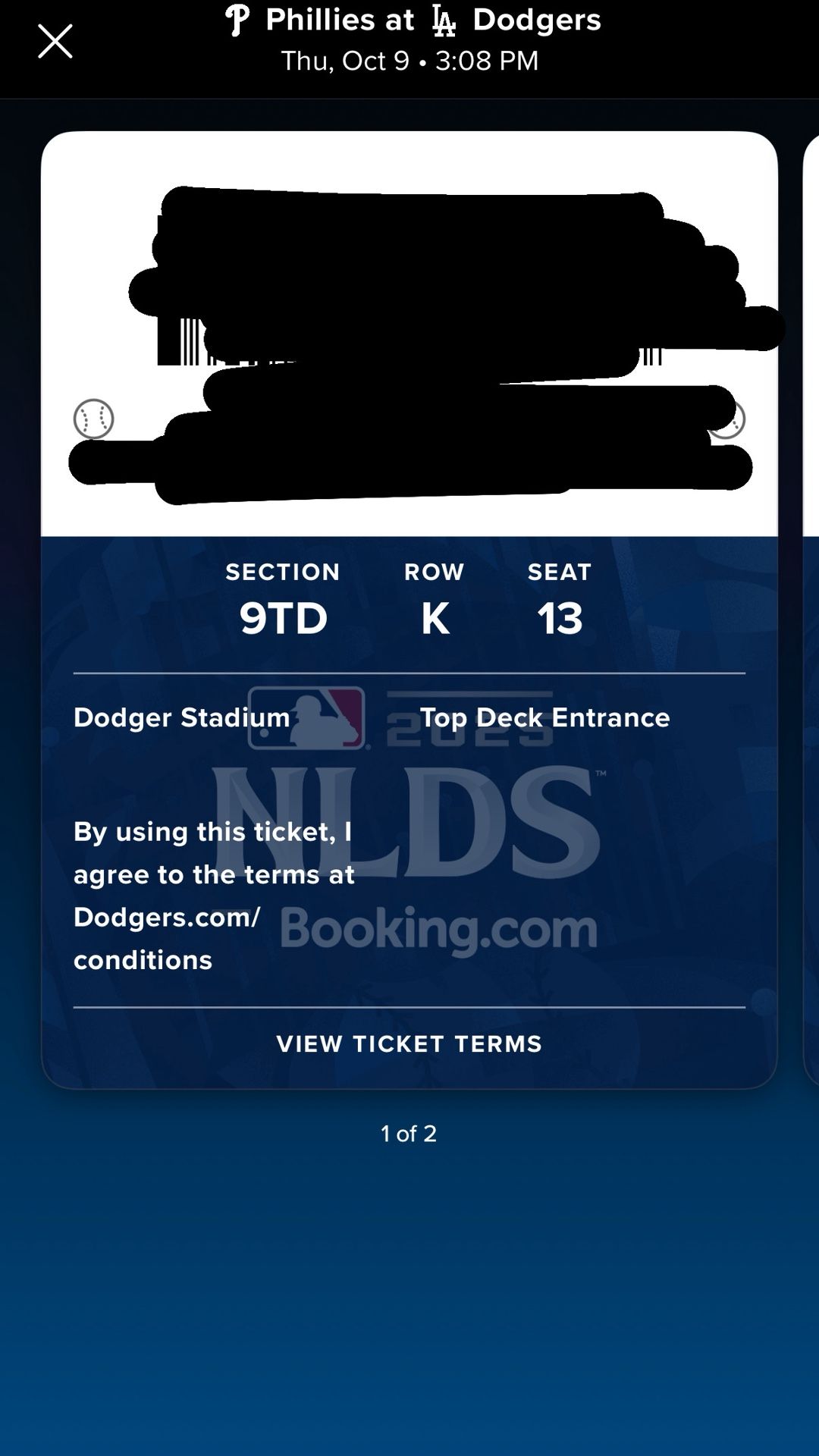Open View Ticket Terms
Screen dimensions: 819x1456
pyautogui.click(x=409, y=1044)
